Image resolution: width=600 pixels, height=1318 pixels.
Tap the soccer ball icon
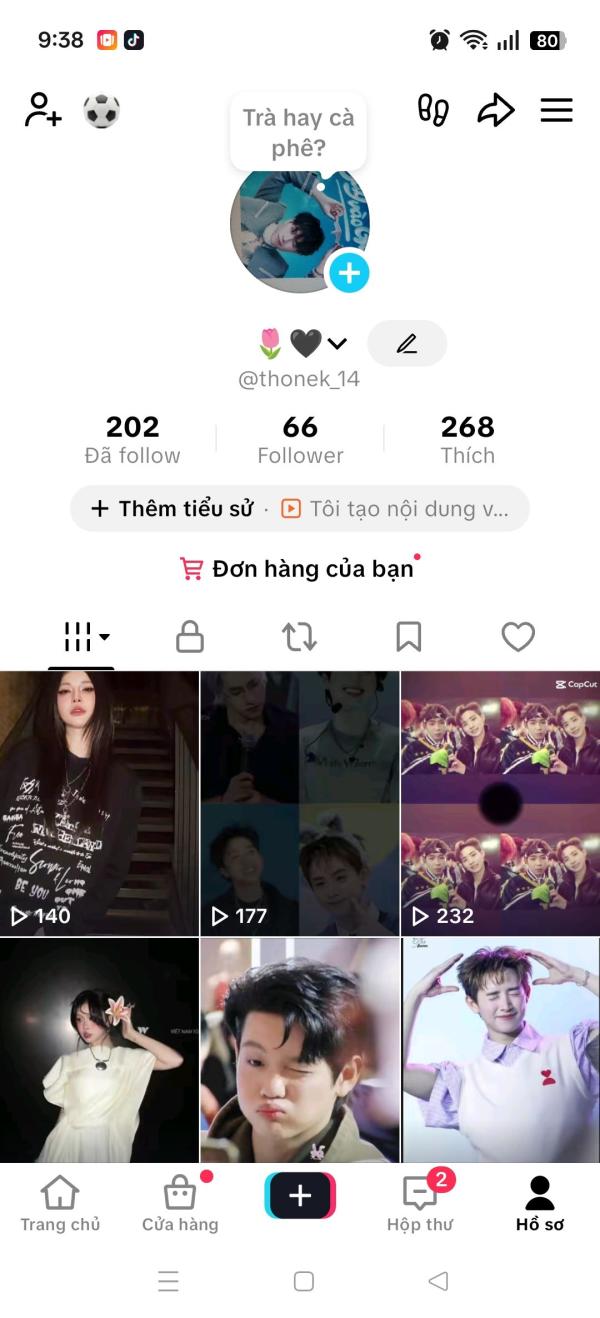click(x=101, y=110)
